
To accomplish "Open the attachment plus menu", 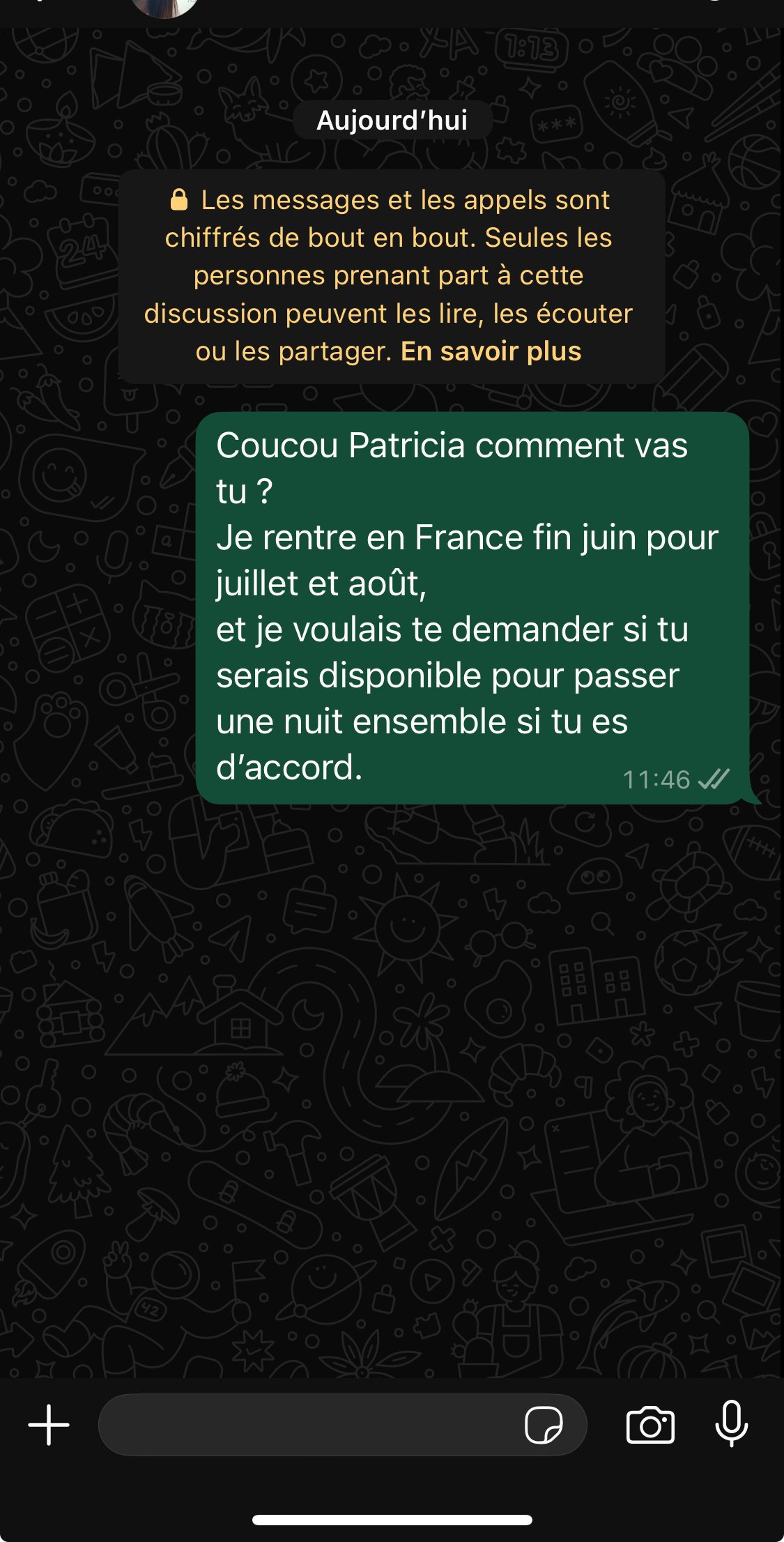I will [x=49, y=1425].
